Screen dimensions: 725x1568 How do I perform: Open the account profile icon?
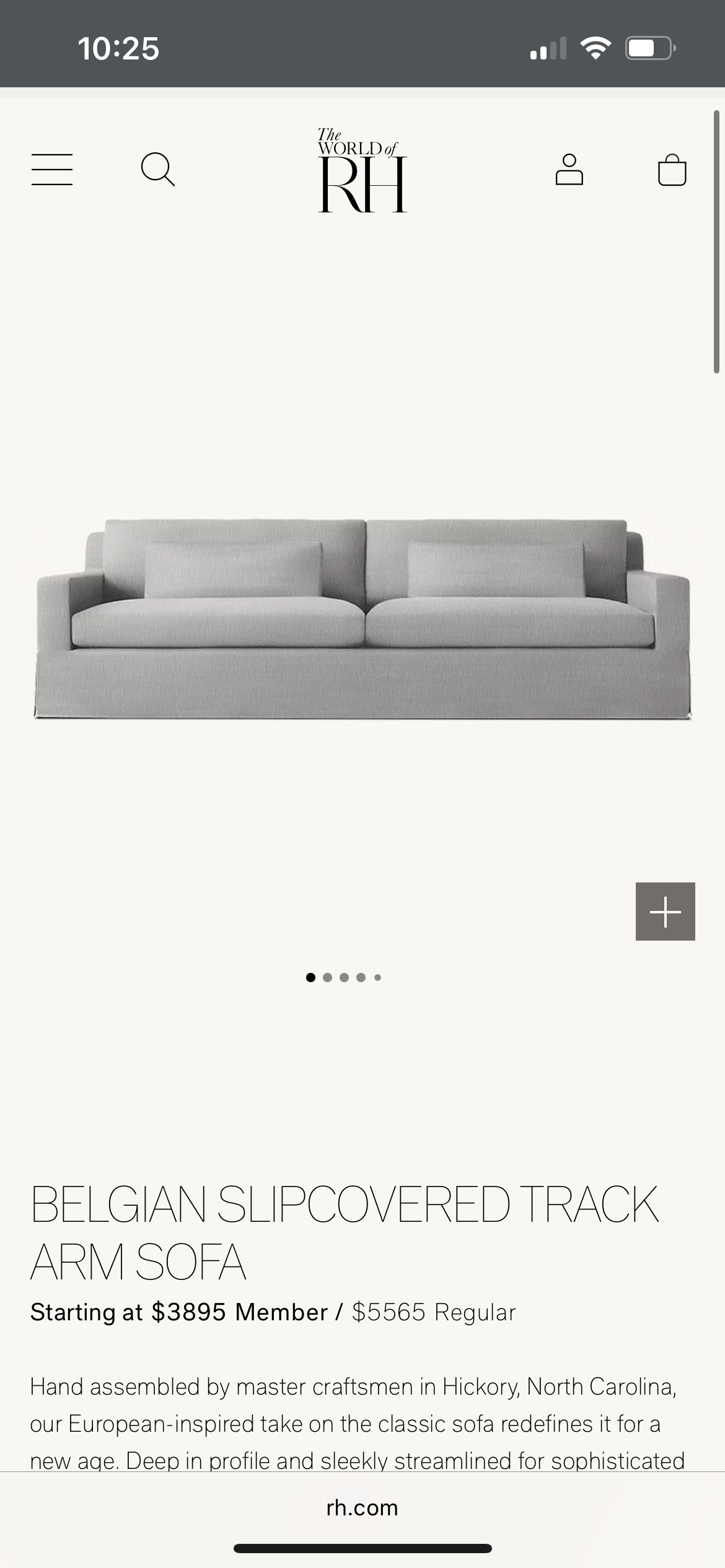point(569,170)
